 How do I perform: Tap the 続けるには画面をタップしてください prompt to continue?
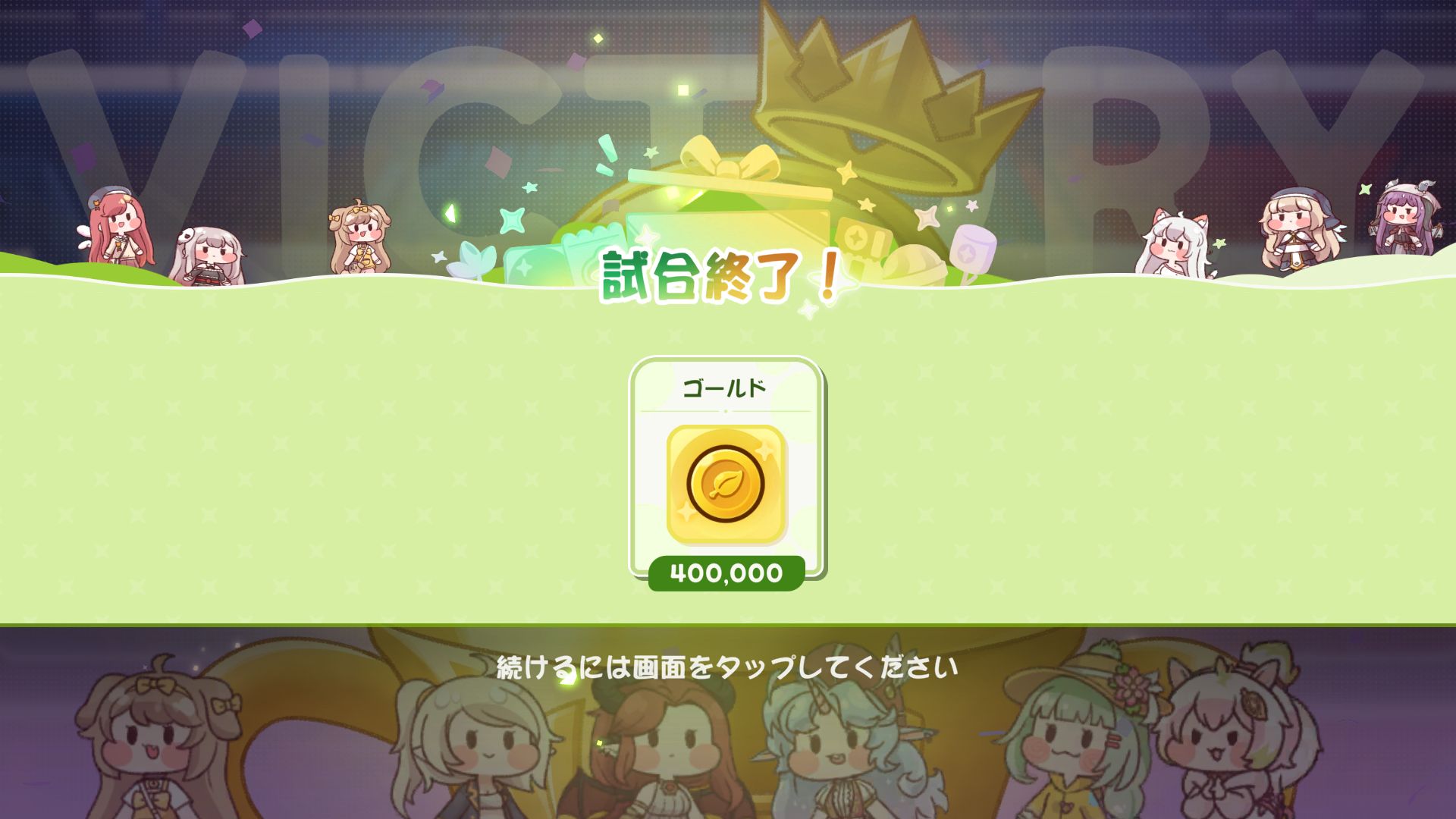[726, 667]
